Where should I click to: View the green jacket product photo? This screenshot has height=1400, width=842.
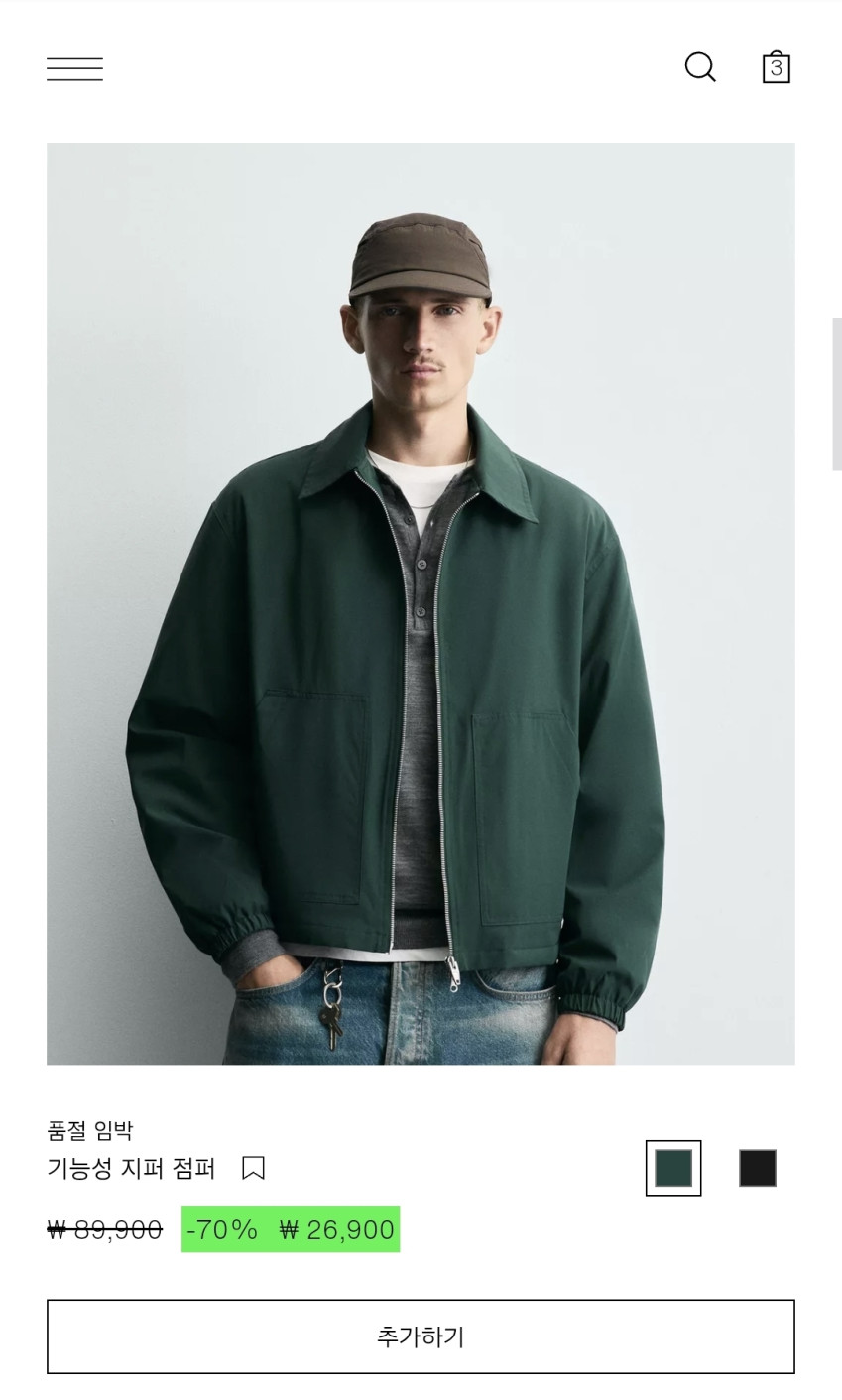[x=421, y=603]
